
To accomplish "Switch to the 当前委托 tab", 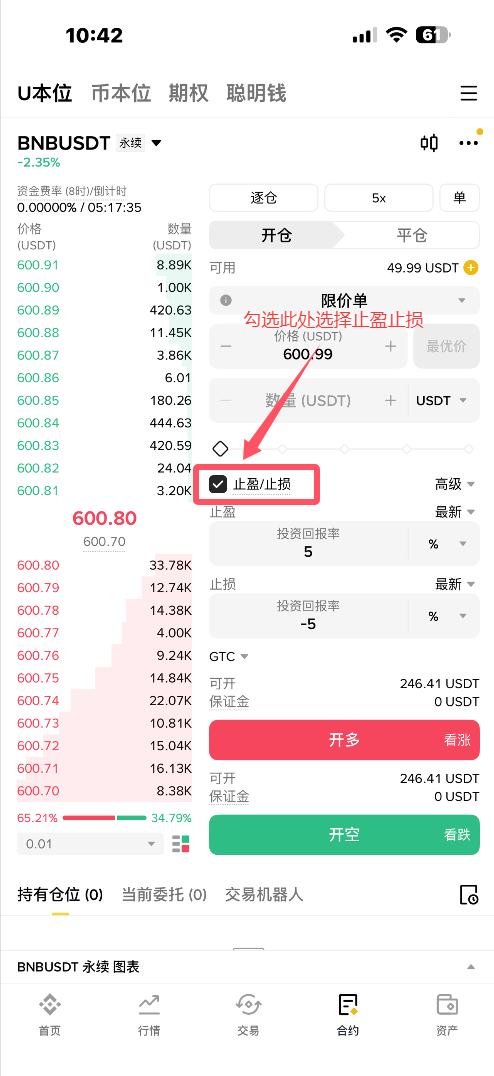I will coord(164,894).
